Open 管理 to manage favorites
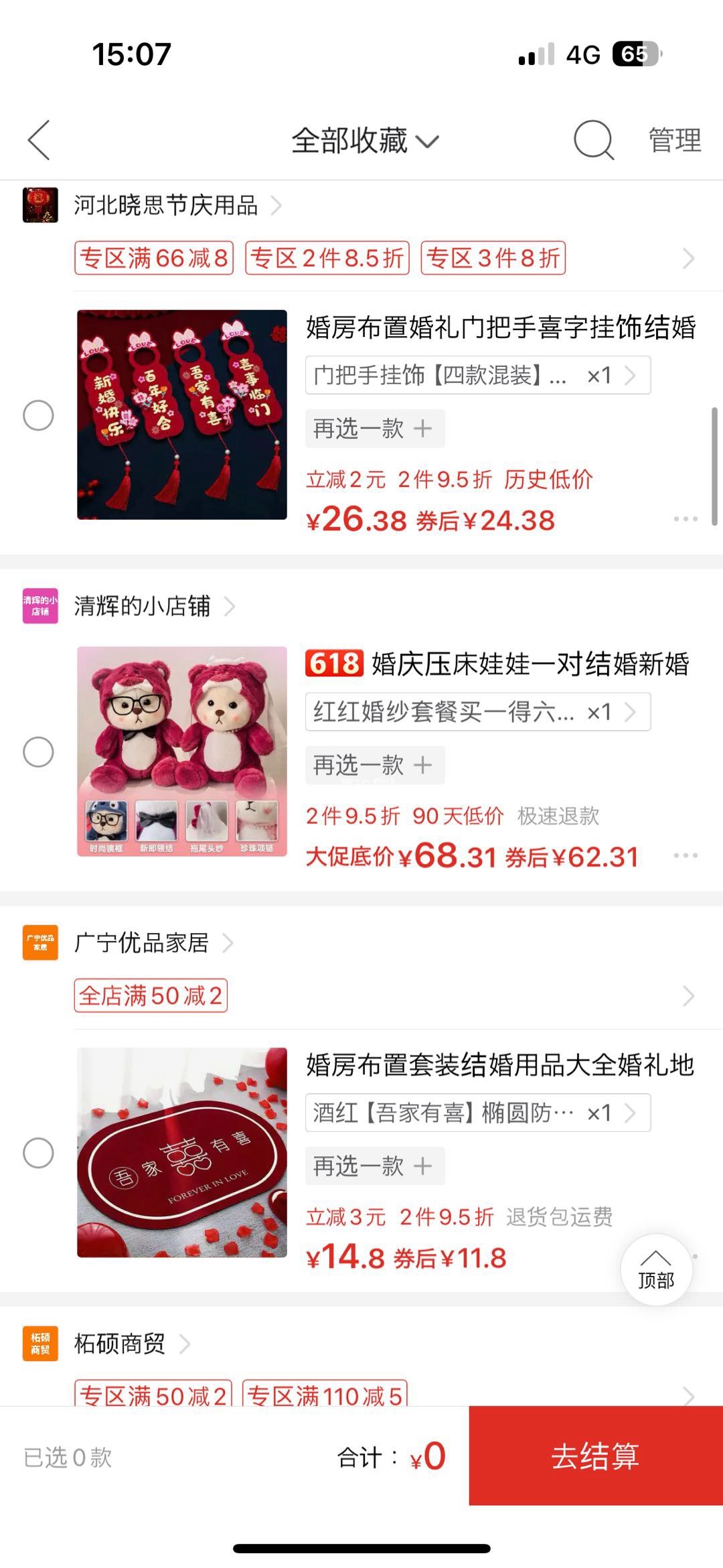Viewport: 723px width, 1568px height. pos(674,141)
